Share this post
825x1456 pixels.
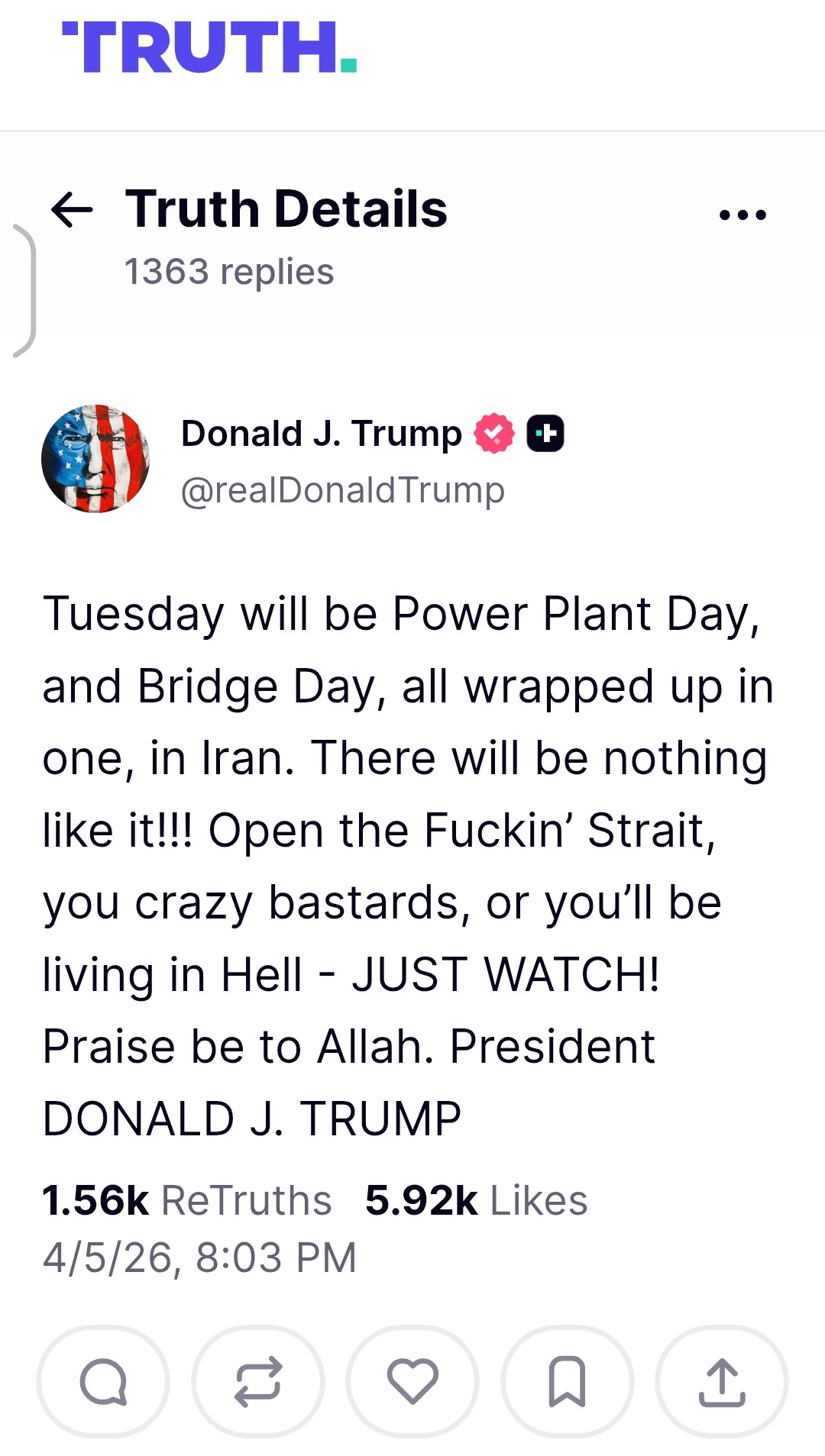point(721,1382)
